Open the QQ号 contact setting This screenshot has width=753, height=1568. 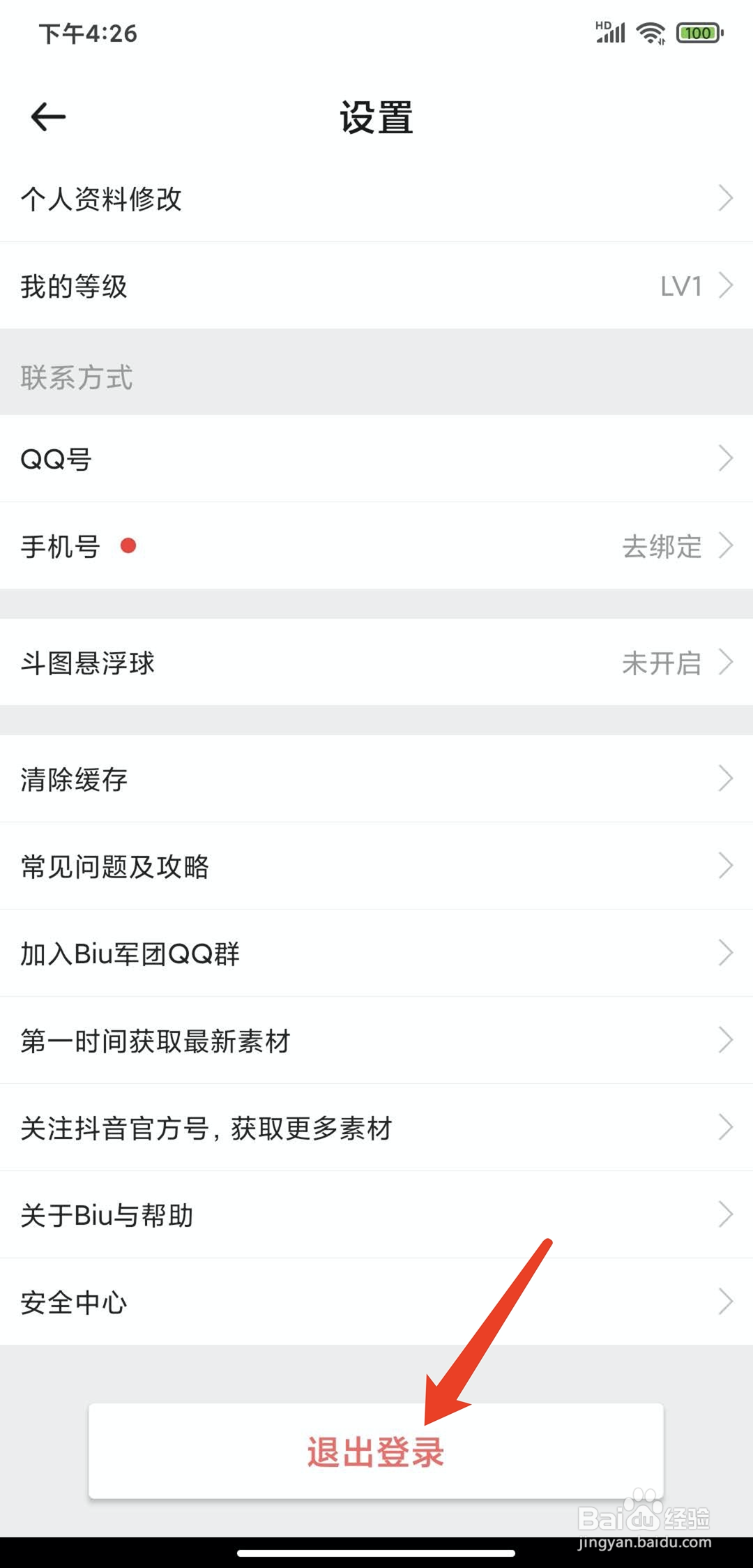click(x=376, y=459)
